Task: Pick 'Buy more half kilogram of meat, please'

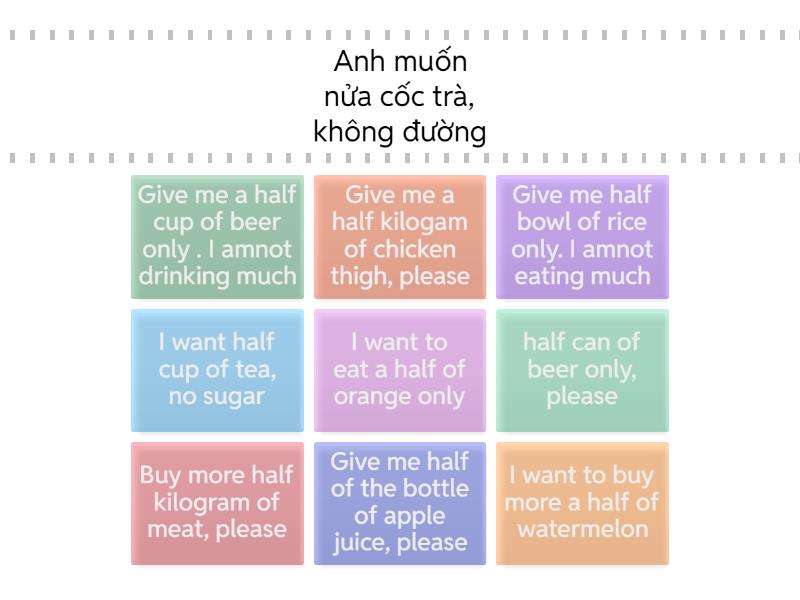Action: point(217,503)
